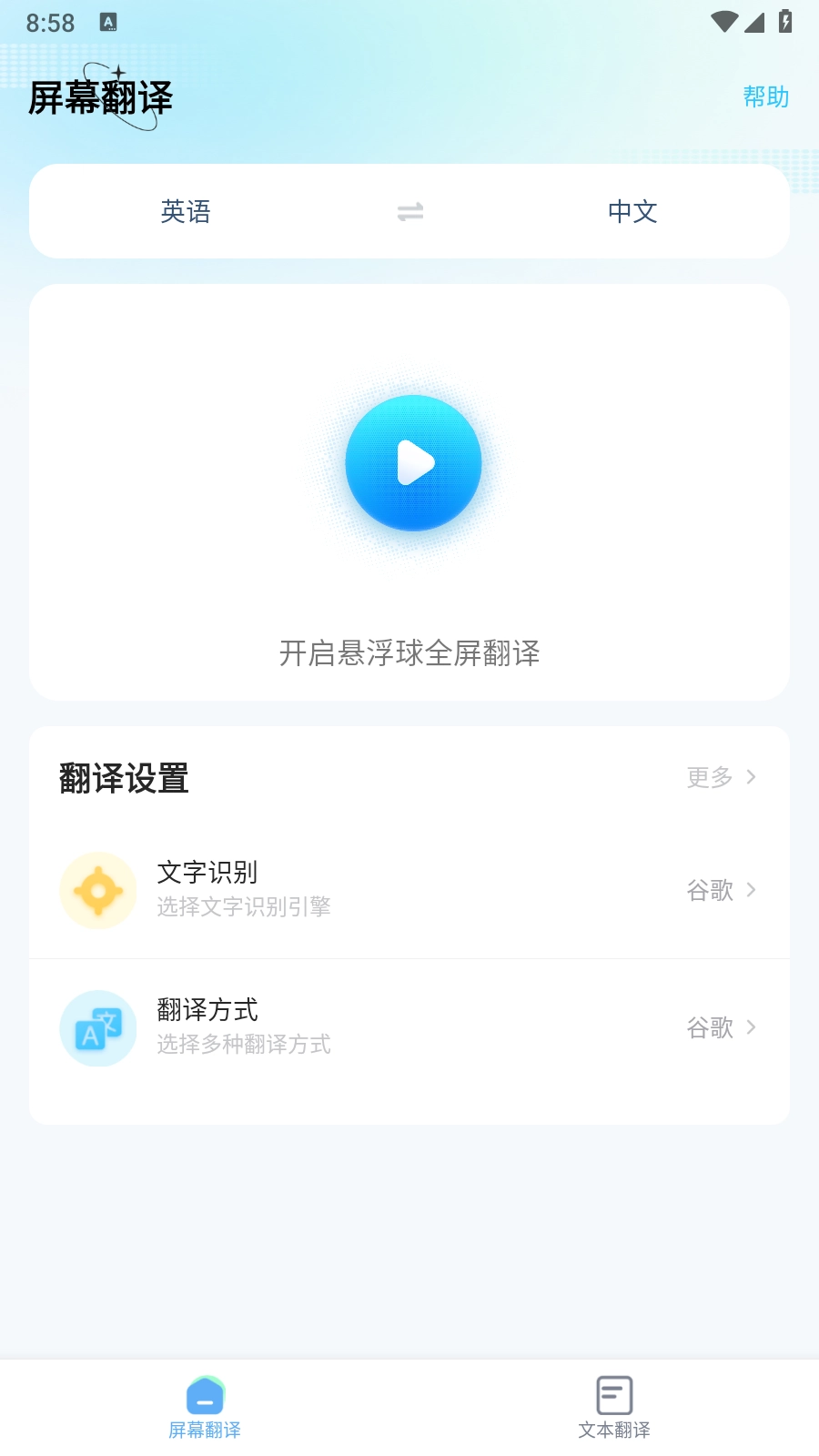Viewport: 819px width, 1456px height.
Task: Switch to the 文本翻译 tab
Action: 613,1407
